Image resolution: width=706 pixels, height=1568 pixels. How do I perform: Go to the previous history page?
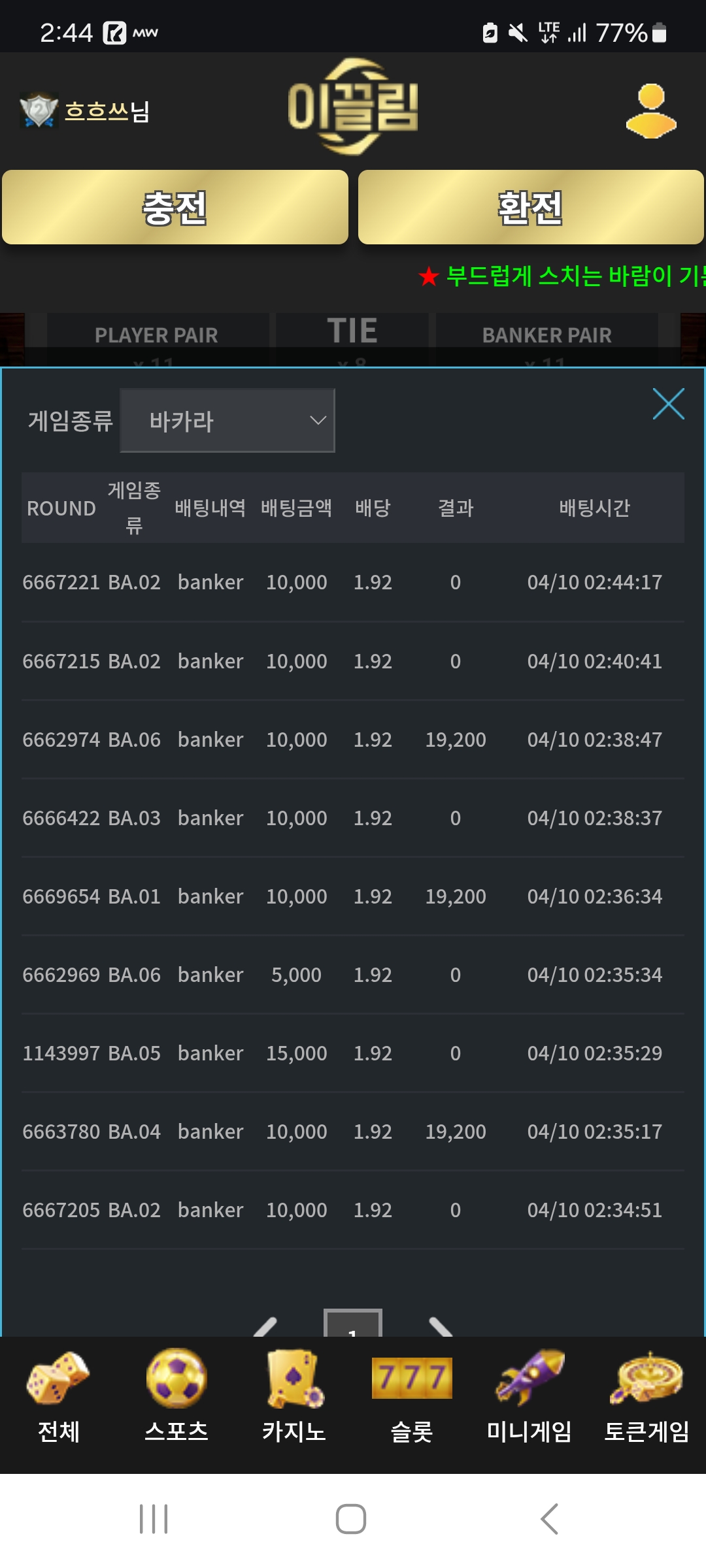click(265, 1326)
